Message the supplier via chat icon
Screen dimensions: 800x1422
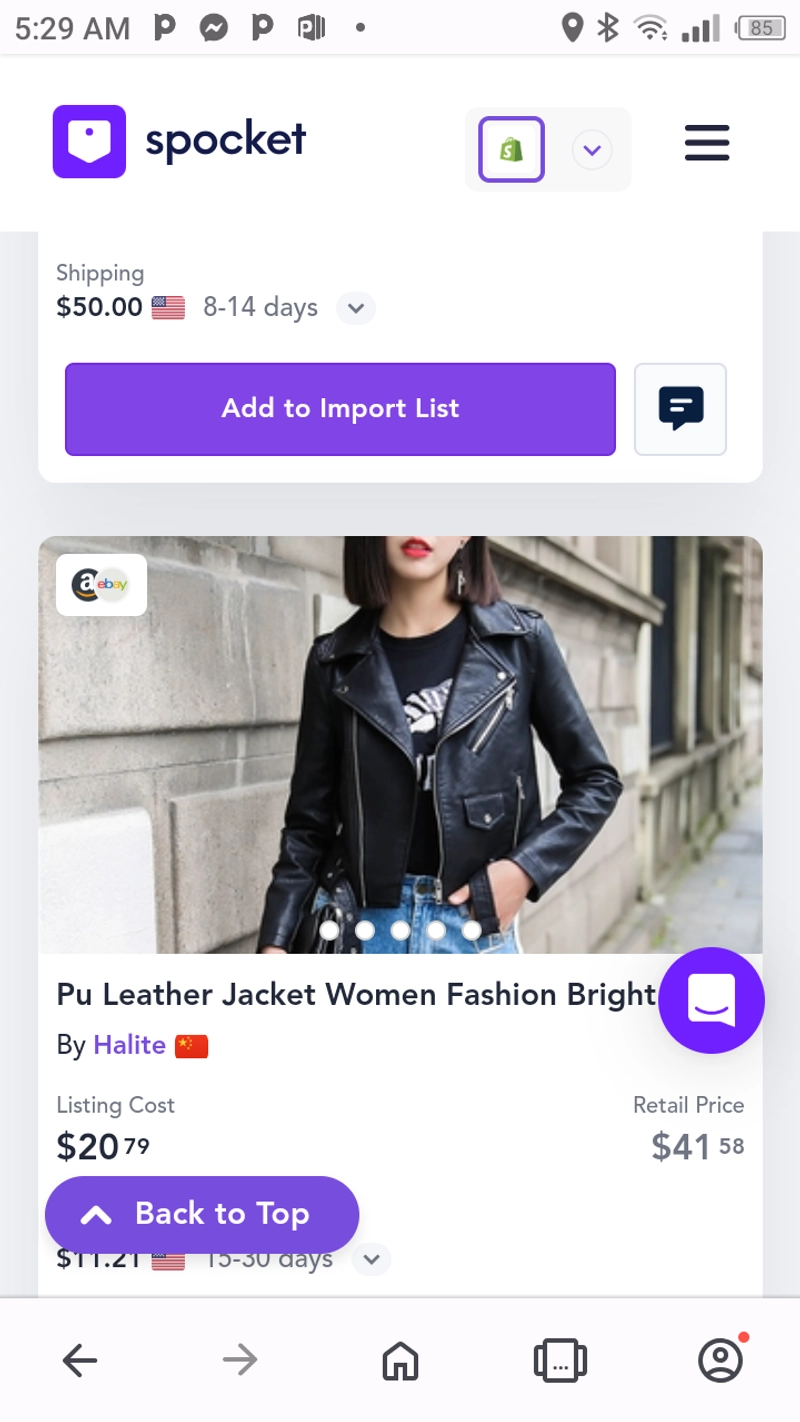[680, 409]
